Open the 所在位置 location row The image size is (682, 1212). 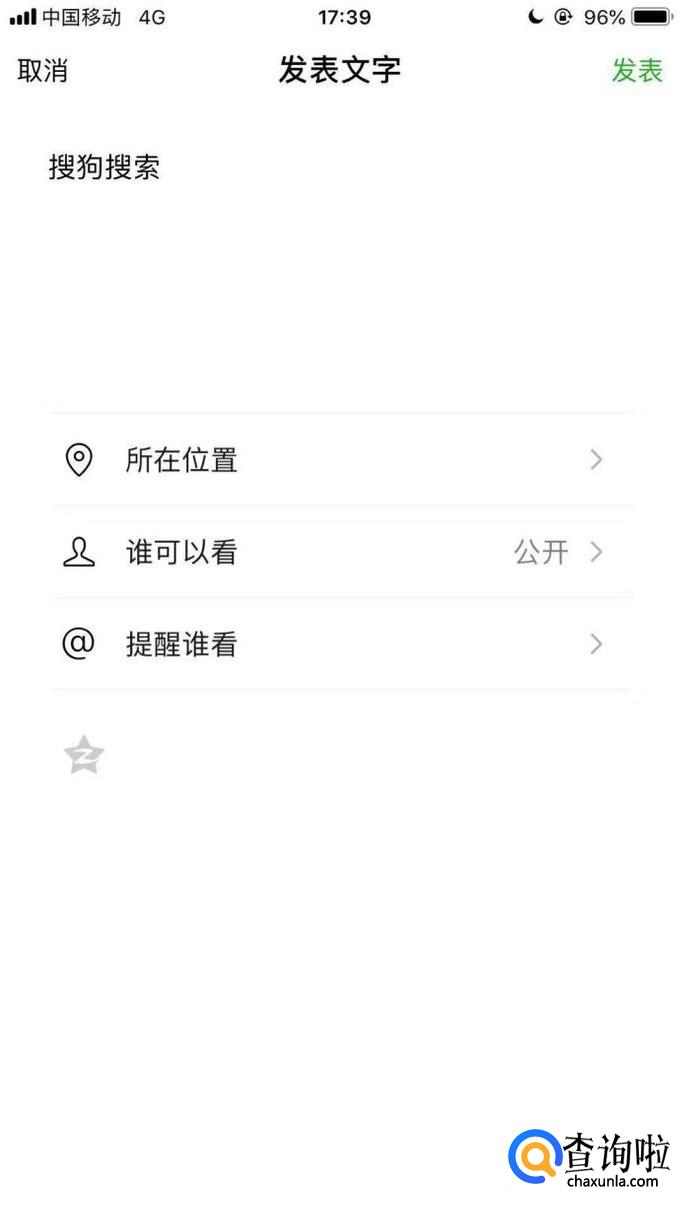[x=340, y=460]
